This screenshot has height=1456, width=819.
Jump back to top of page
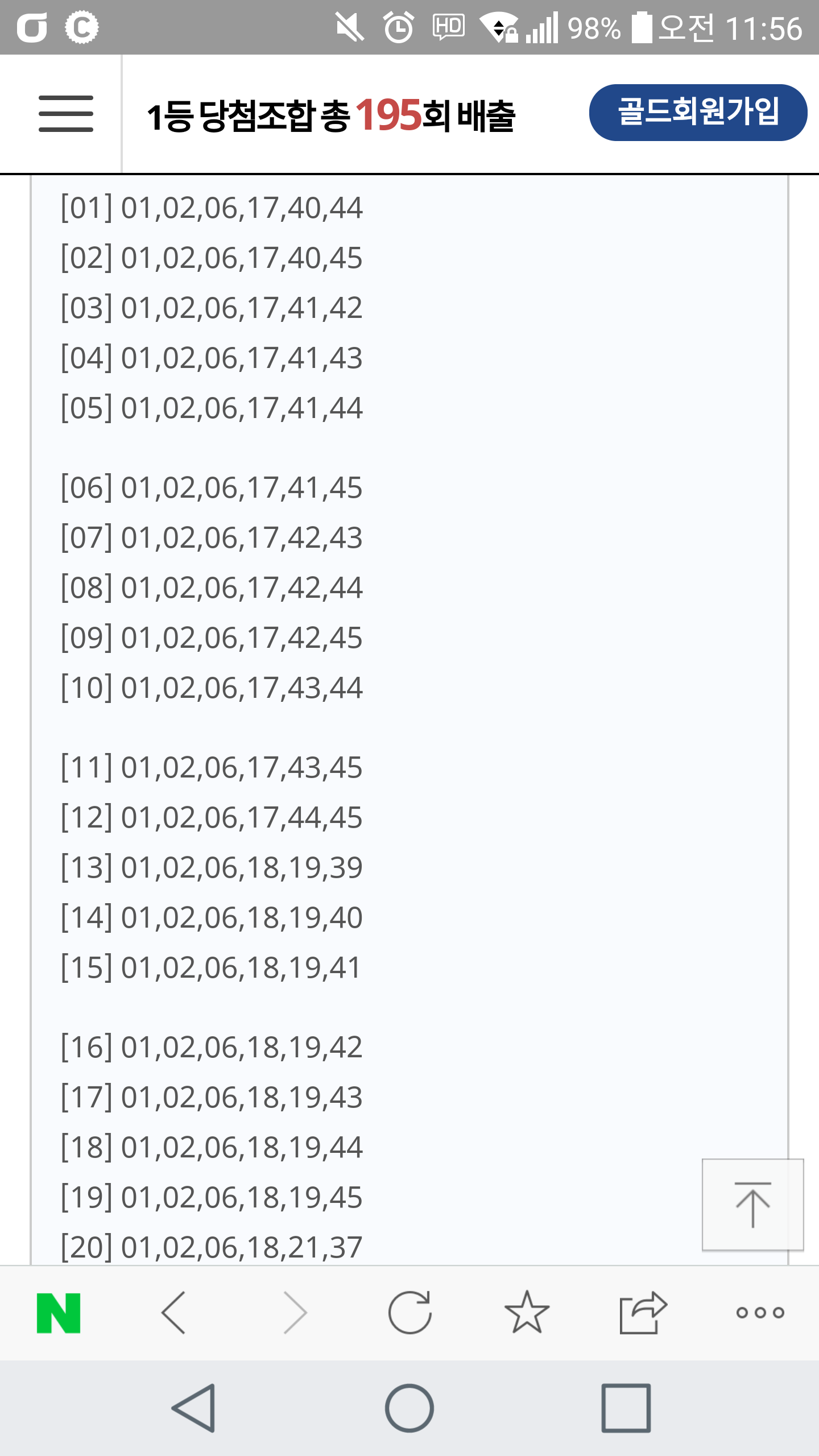tap(752, 1205)
